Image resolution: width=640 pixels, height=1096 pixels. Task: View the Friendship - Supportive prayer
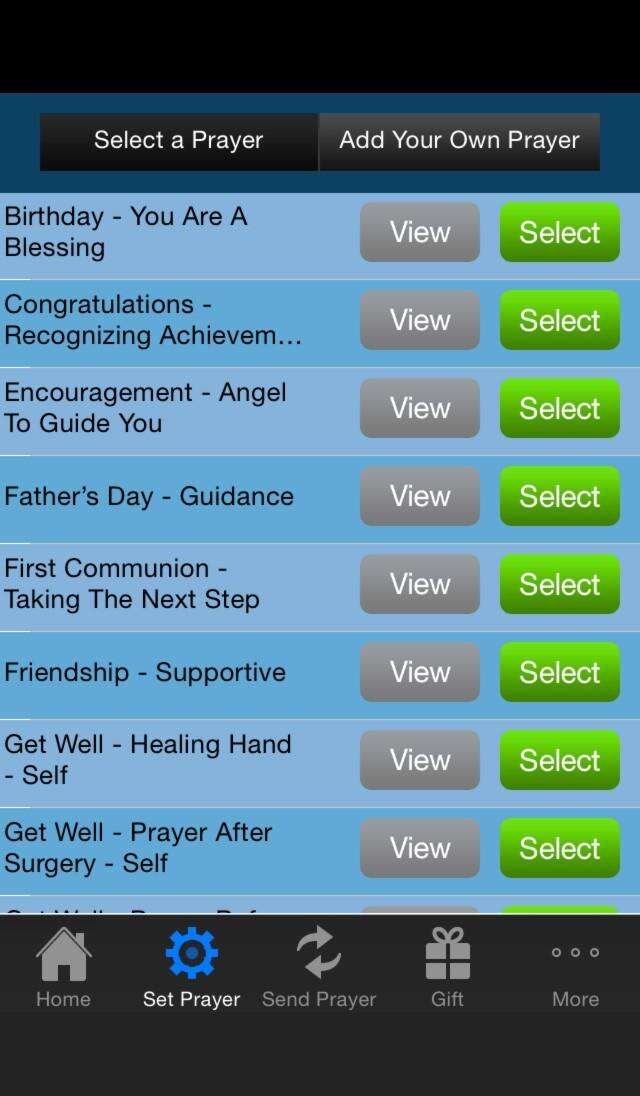(x=420, y=672)
